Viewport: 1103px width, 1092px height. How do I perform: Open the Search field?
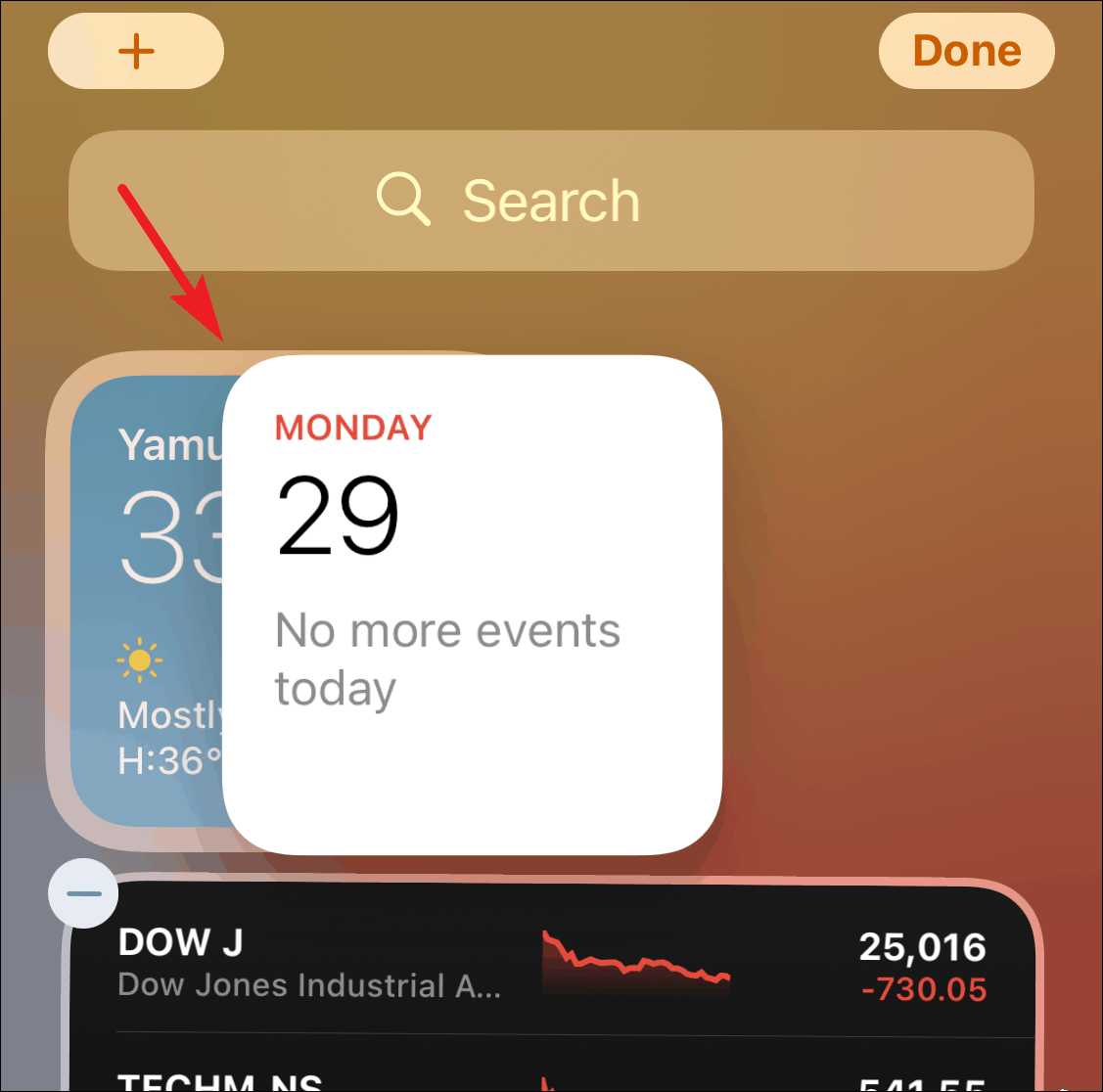pyautogui.click(x=551, y=201)
